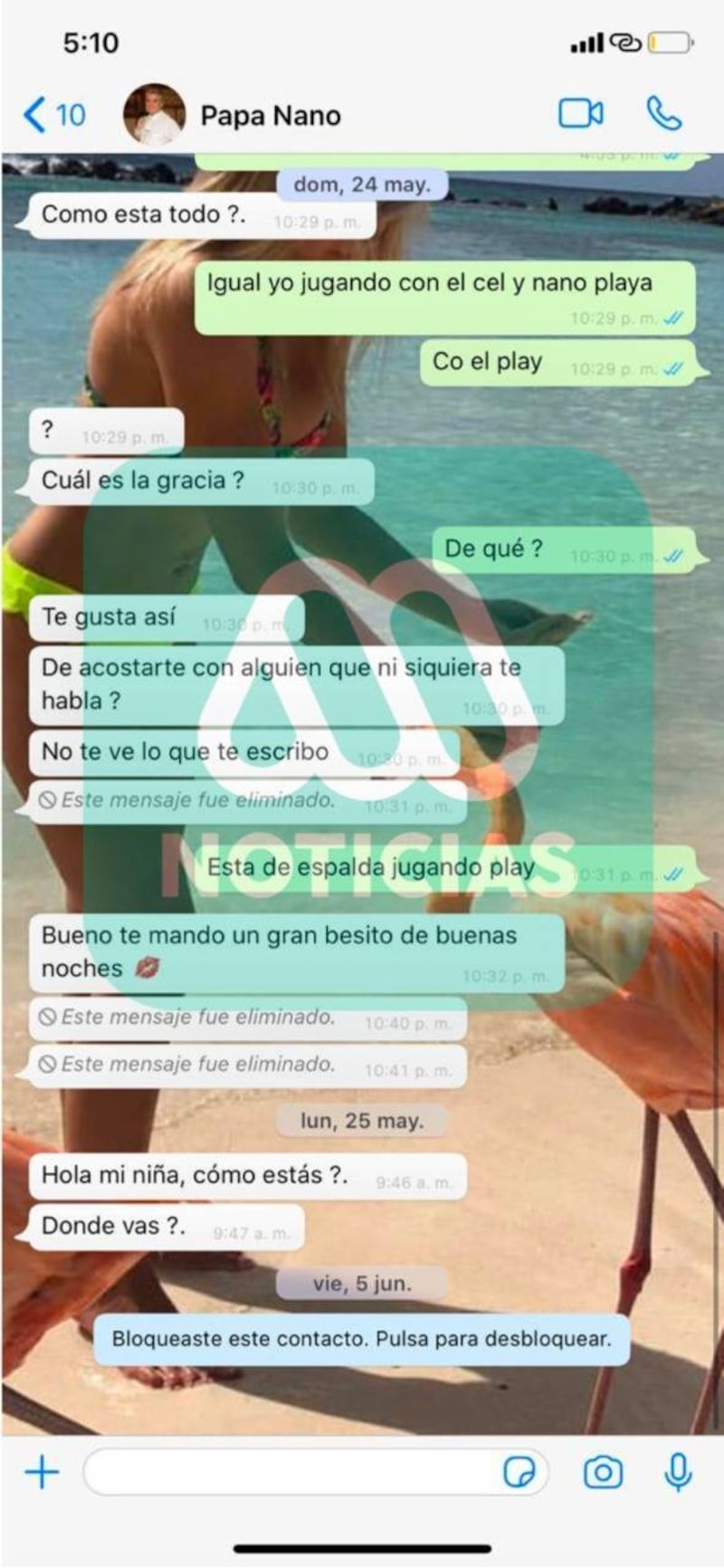Viewport: 724px width, 1568px height.
Task: Open the sticker picker in message field
Action: [519, 1473]
